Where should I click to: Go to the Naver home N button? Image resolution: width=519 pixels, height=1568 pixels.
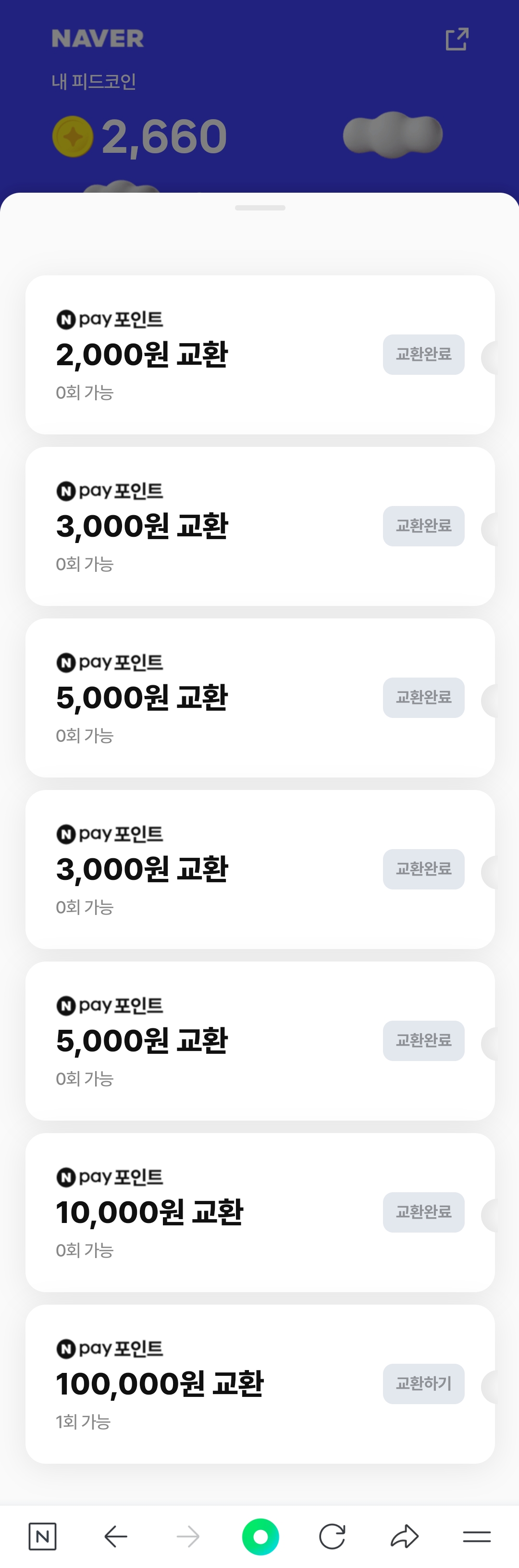43,1536
